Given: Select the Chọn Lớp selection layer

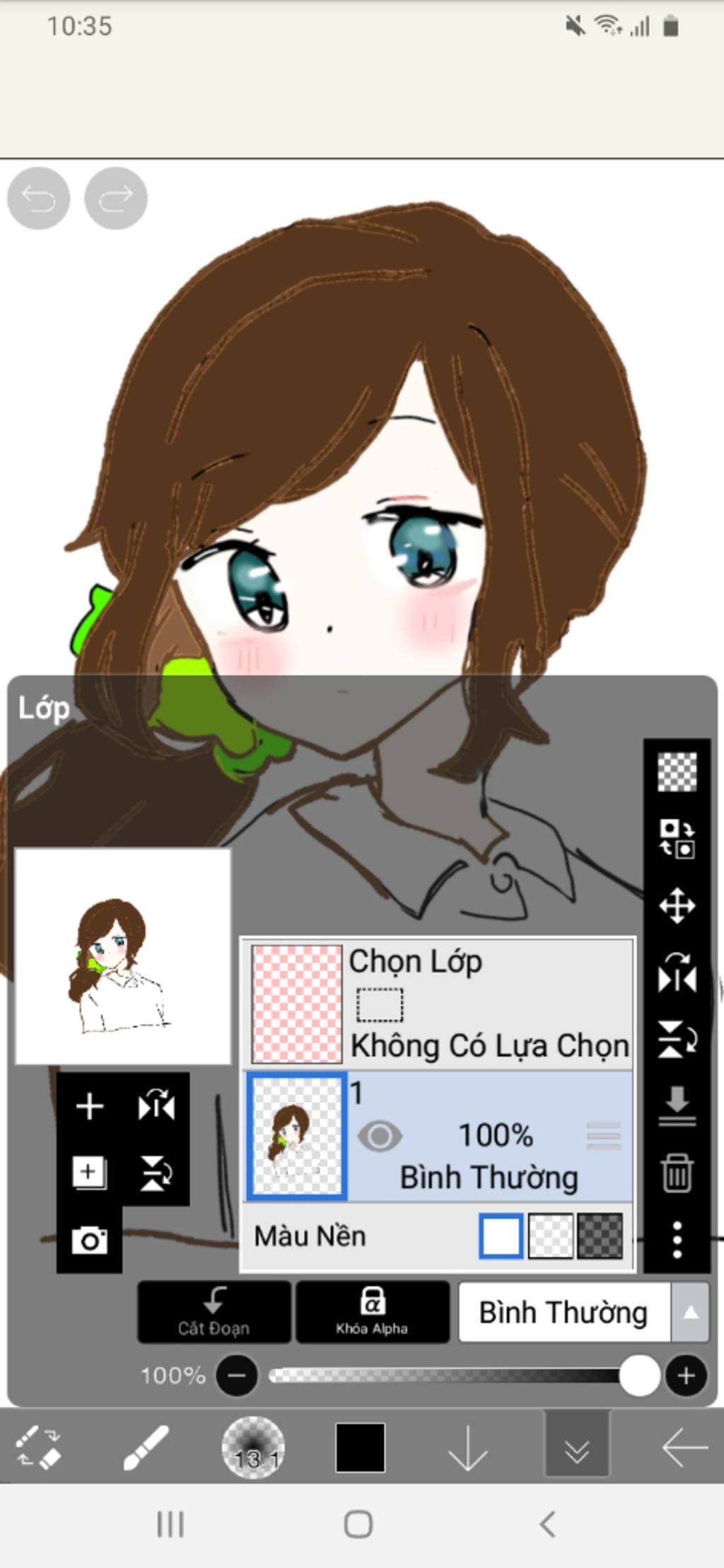Looking at the screenshot, I should [438, 1004].
